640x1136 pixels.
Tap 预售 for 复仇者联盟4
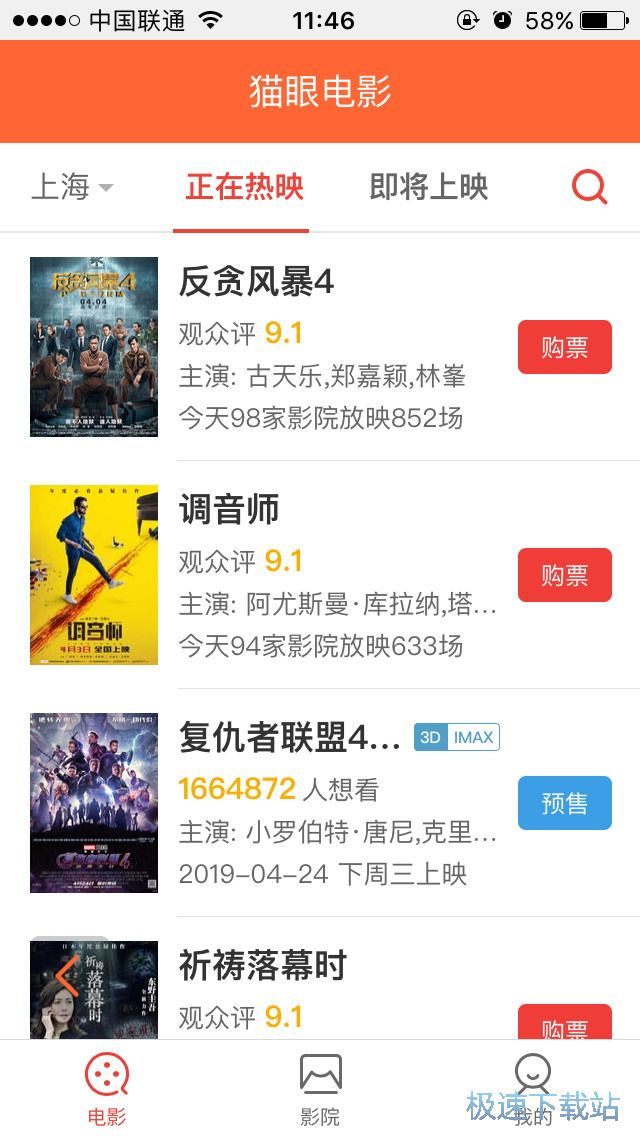564,803
